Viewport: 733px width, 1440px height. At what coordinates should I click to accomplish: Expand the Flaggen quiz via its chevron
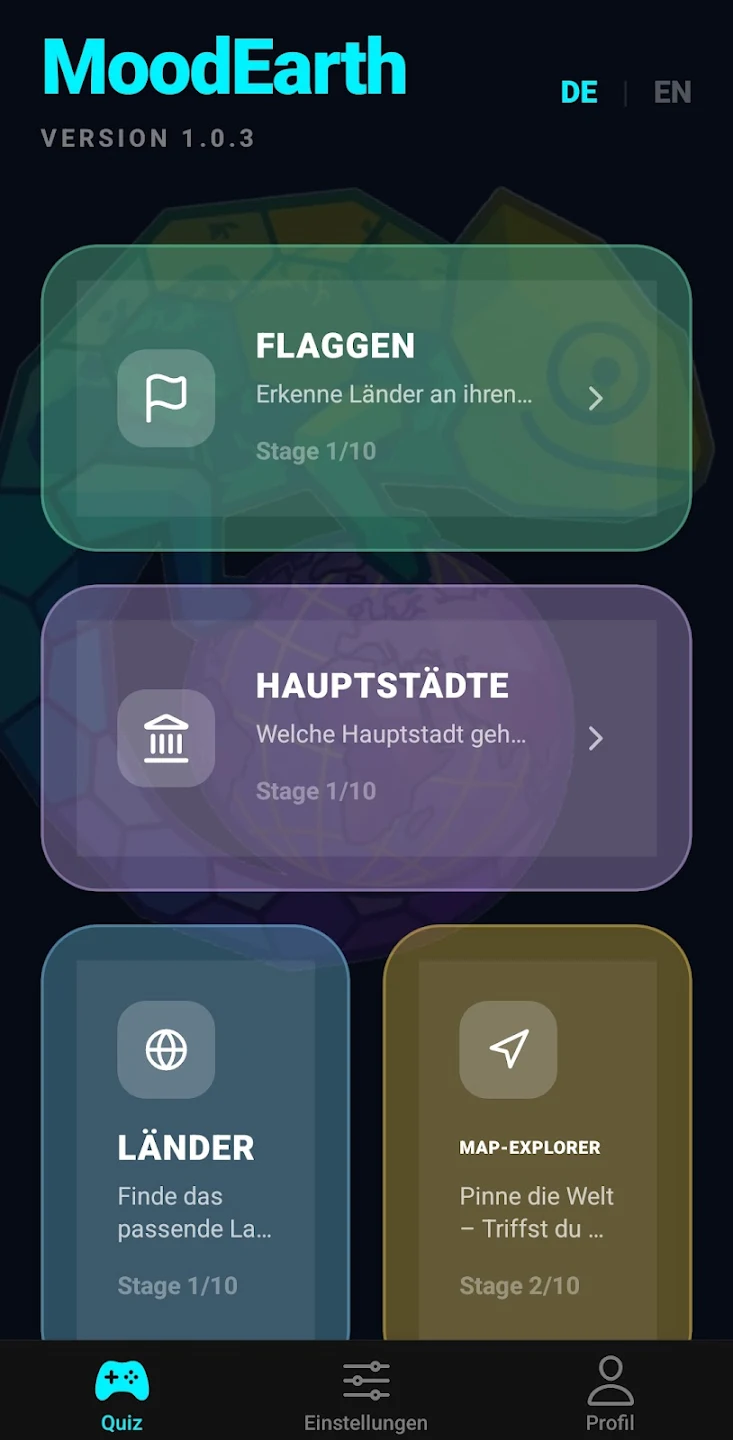[596, 398]
